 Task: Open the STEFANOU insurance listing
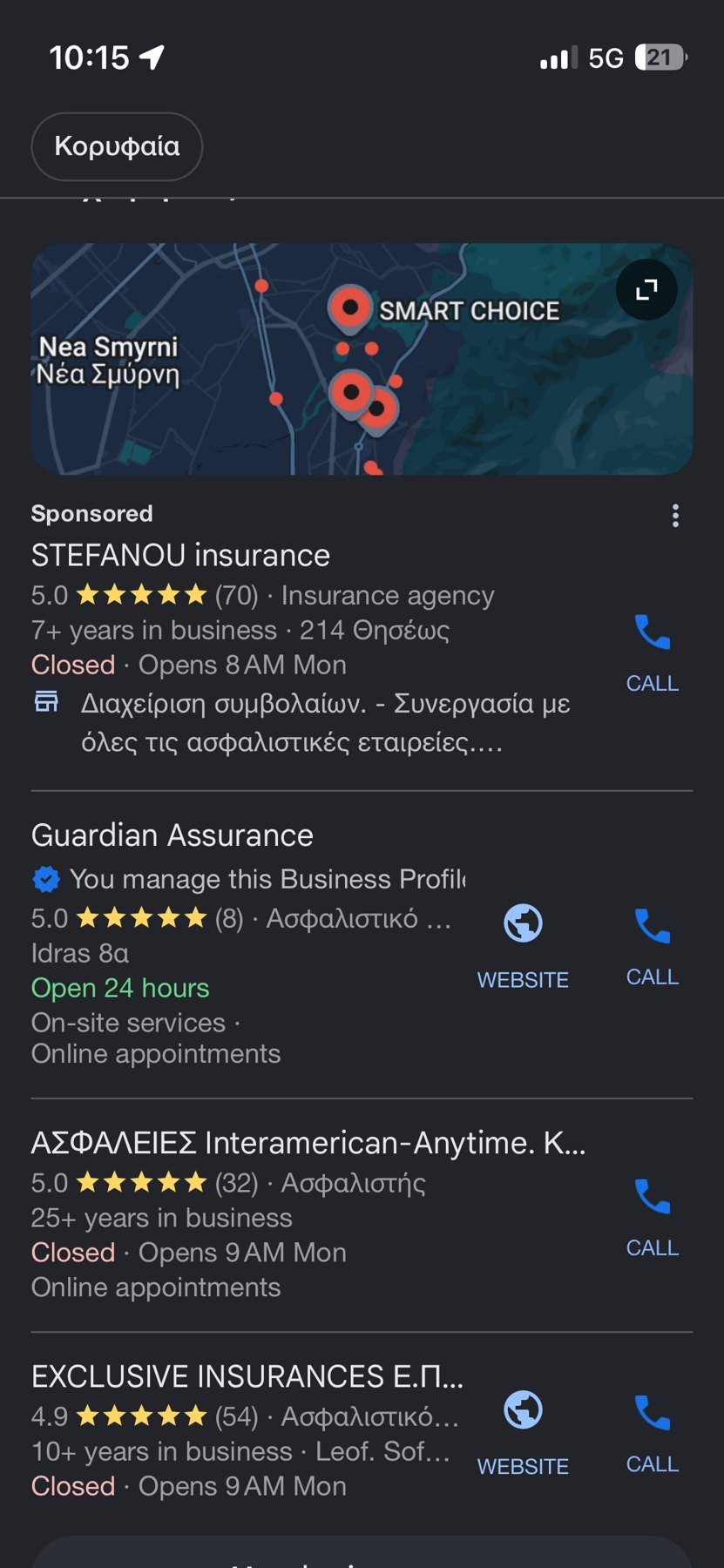pyautogui.click(x=180, y=556)
